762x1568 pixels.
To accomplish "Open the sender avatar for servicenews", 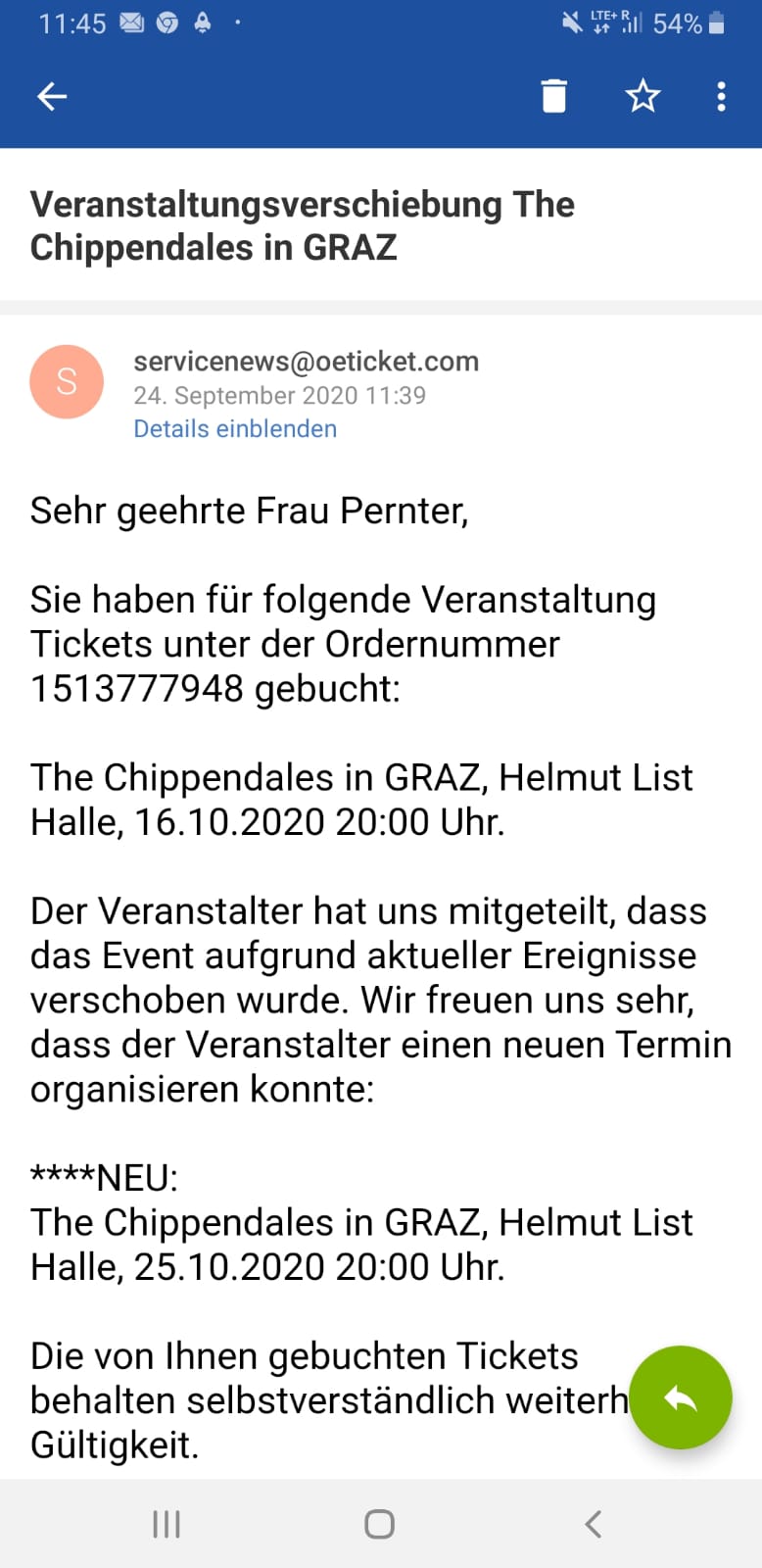I will [67, 382].
